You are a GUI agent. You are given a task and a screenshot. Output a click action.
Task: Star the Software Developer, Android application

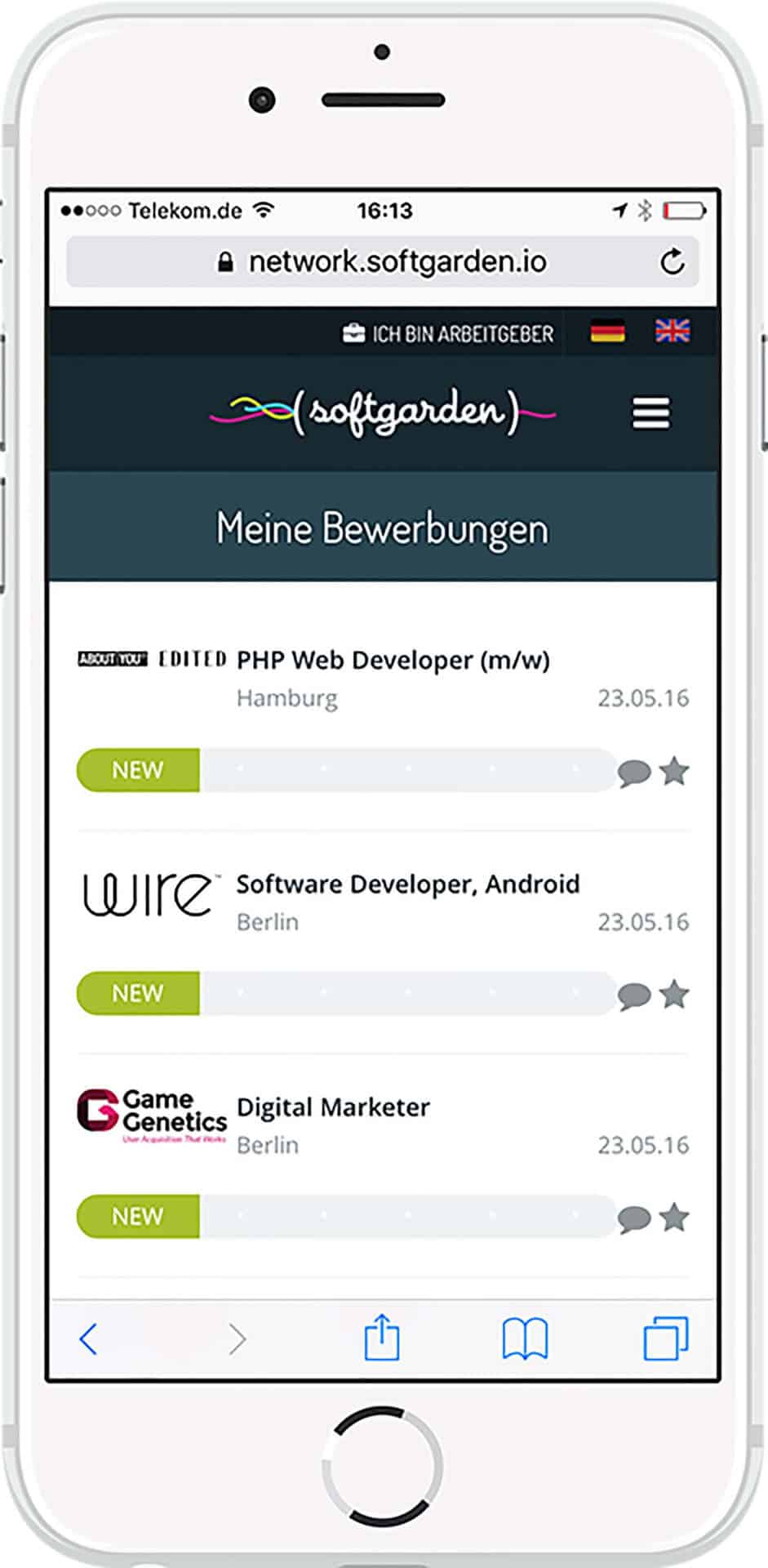[674, 995]
